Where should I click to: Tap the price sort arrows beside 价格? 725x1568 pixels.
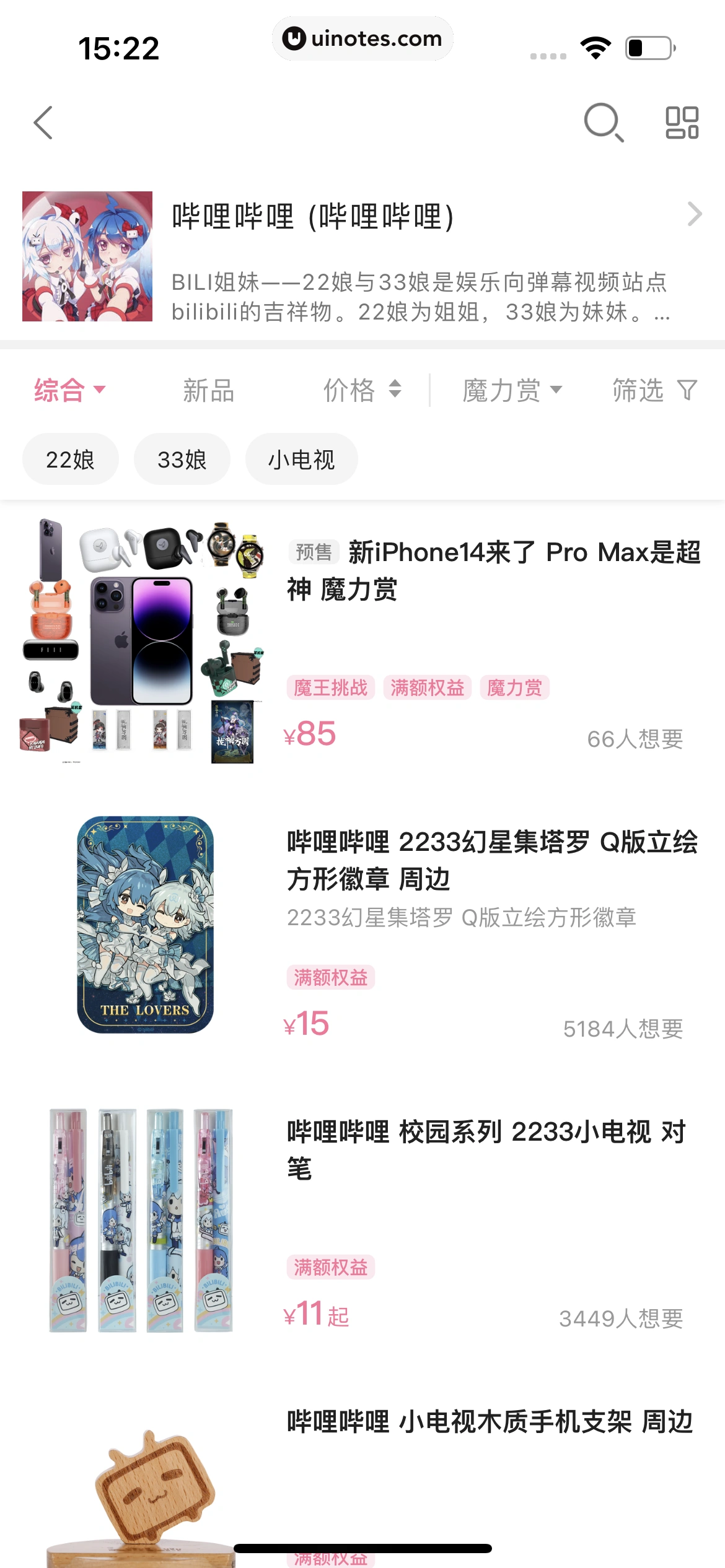click(395, 390)
